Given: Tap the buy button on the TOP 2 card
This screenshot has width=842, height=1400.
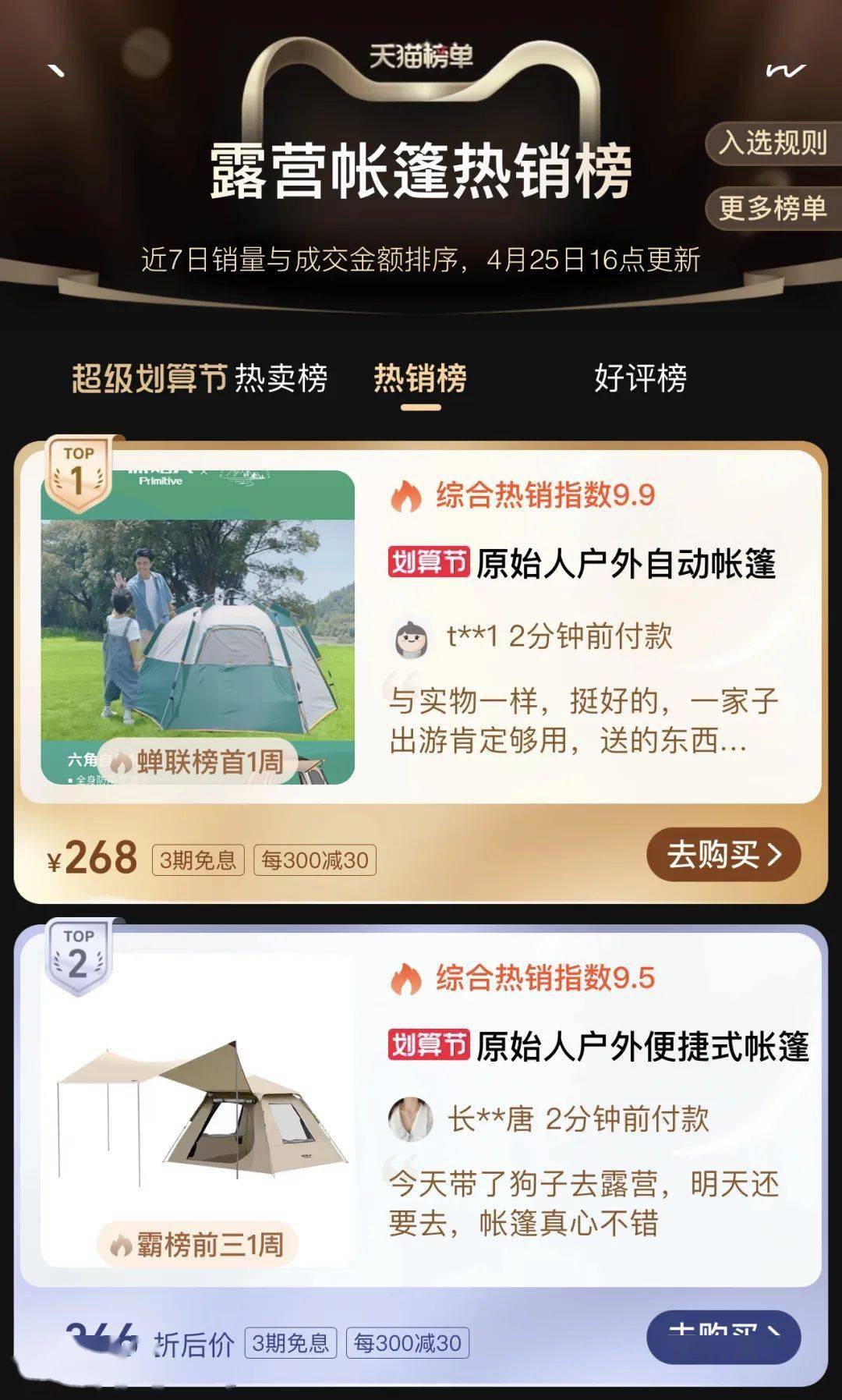Looking at the screenshot, I should [723, 1337].
